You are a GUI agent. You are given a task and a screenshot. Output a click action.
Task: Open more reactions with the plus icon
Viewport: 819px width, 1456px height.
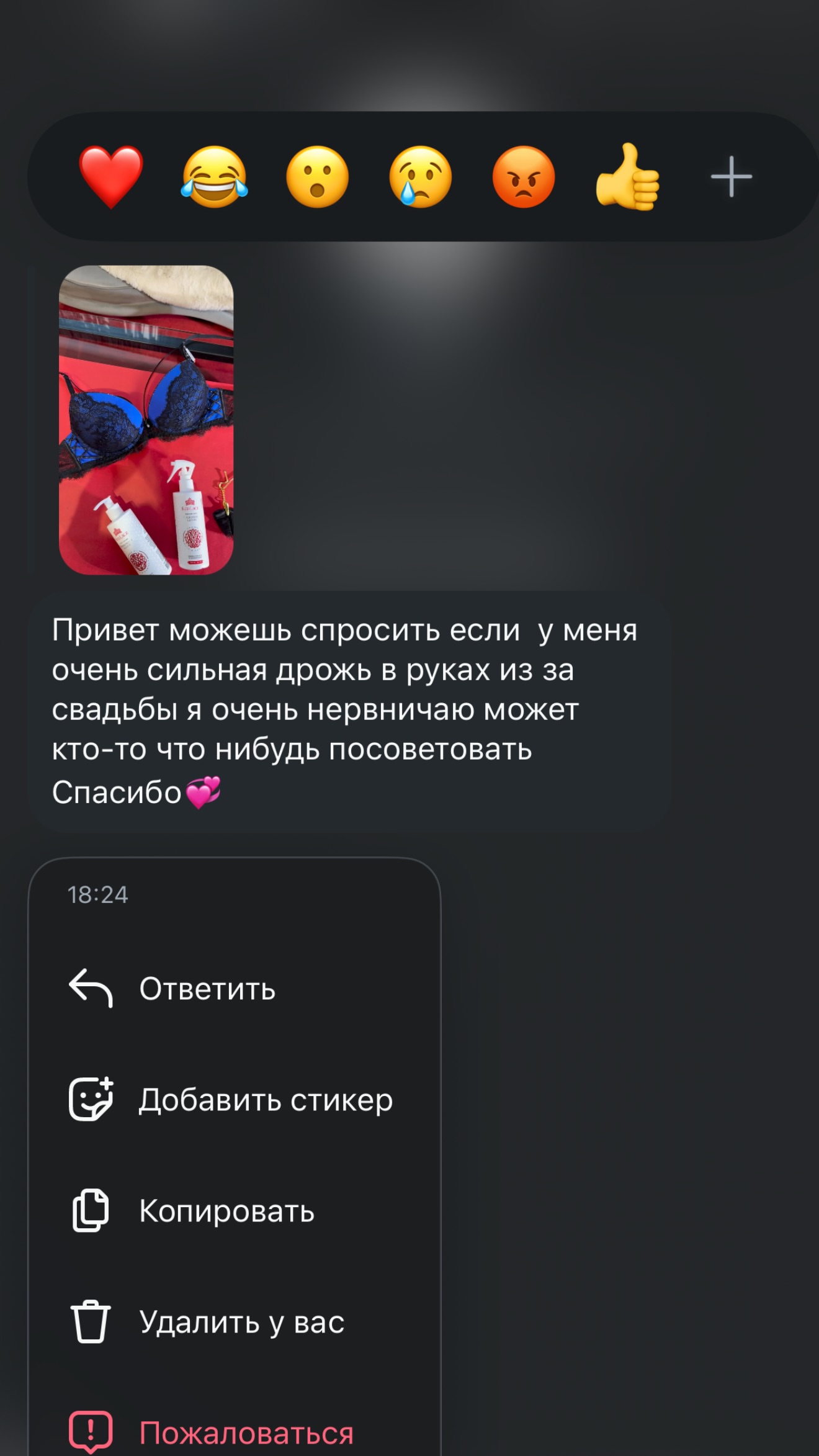click(x=731, y=177)
